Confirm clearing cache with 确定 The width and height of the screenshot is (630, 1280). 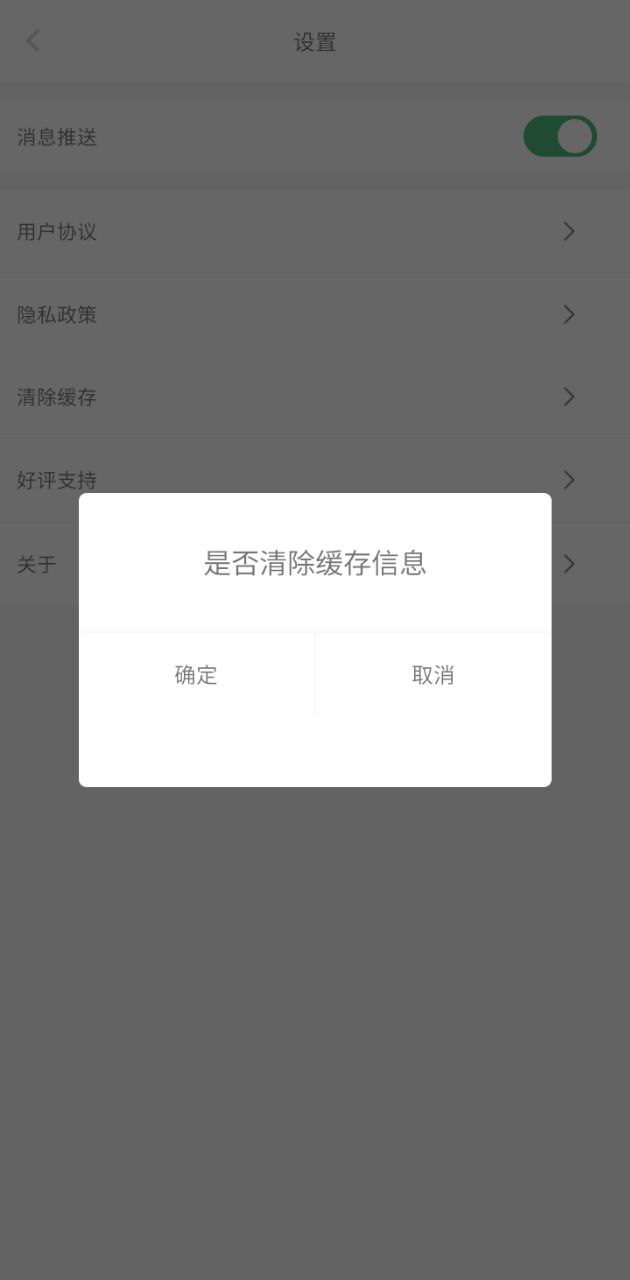coord(196,675)
